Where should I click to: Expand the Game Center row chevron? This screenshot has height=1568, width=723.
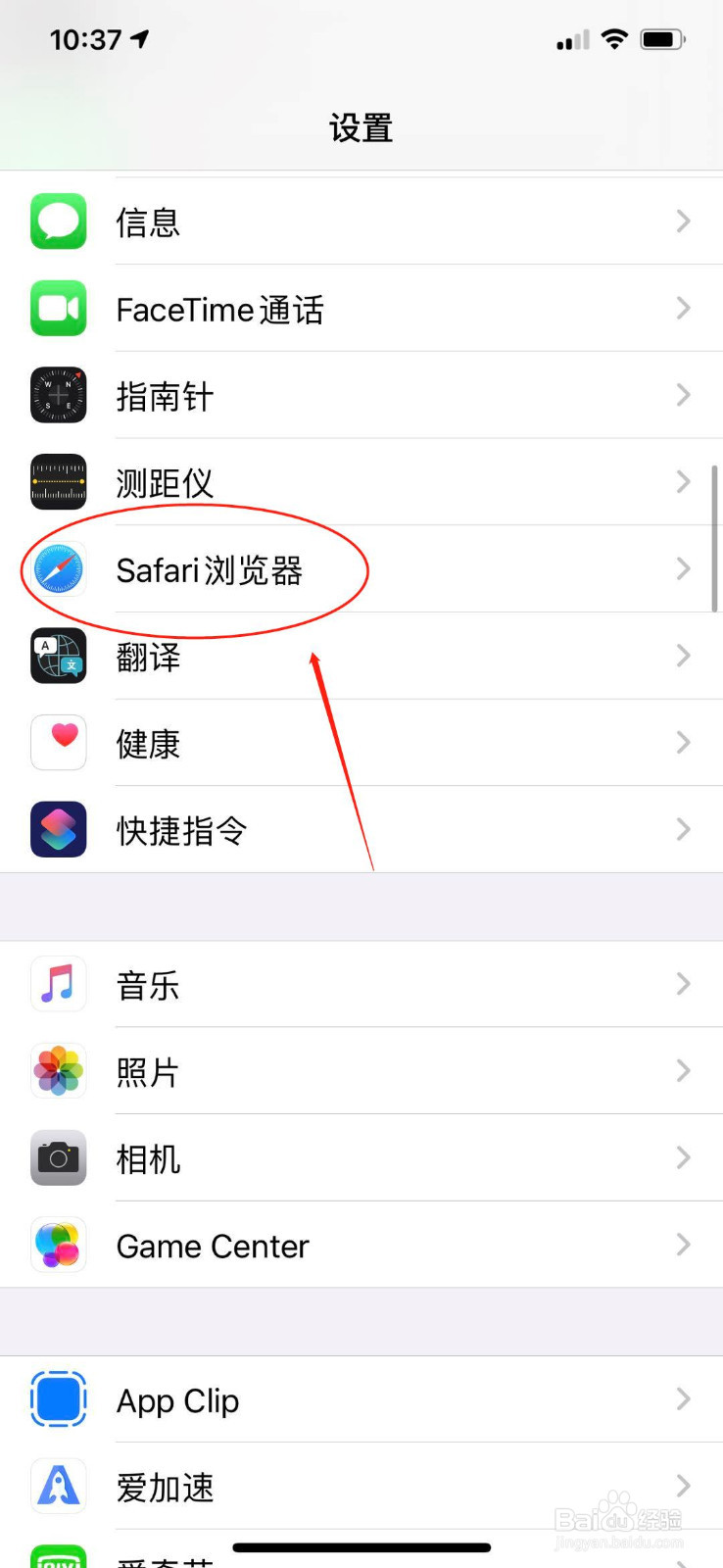pyautogui.click(x=683, y=1245)
